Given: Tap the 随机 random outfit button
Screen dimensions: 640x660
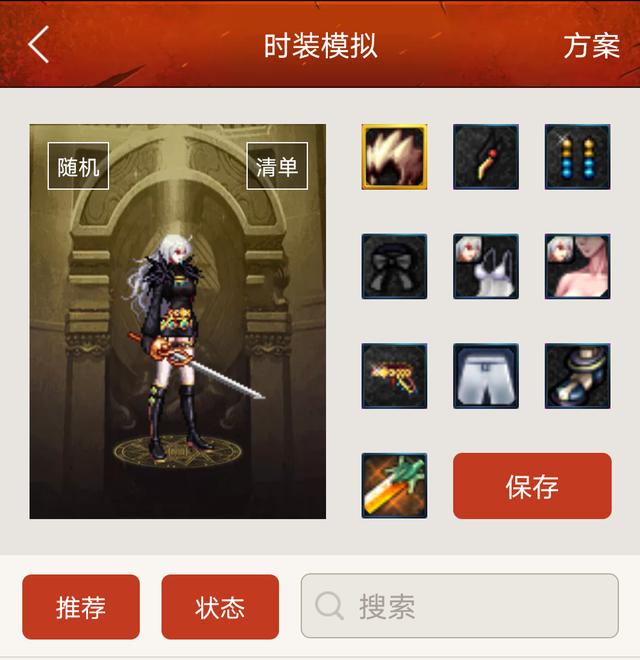Looking at the screenshot, I should coord(78,166).
